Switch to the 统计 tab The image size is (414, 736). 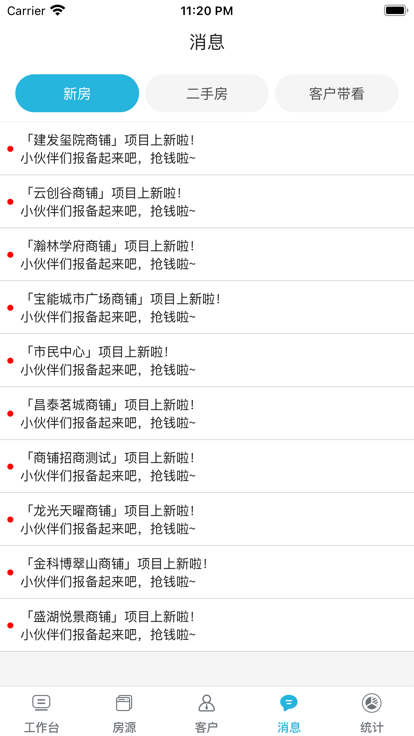(x=372, y=713)
